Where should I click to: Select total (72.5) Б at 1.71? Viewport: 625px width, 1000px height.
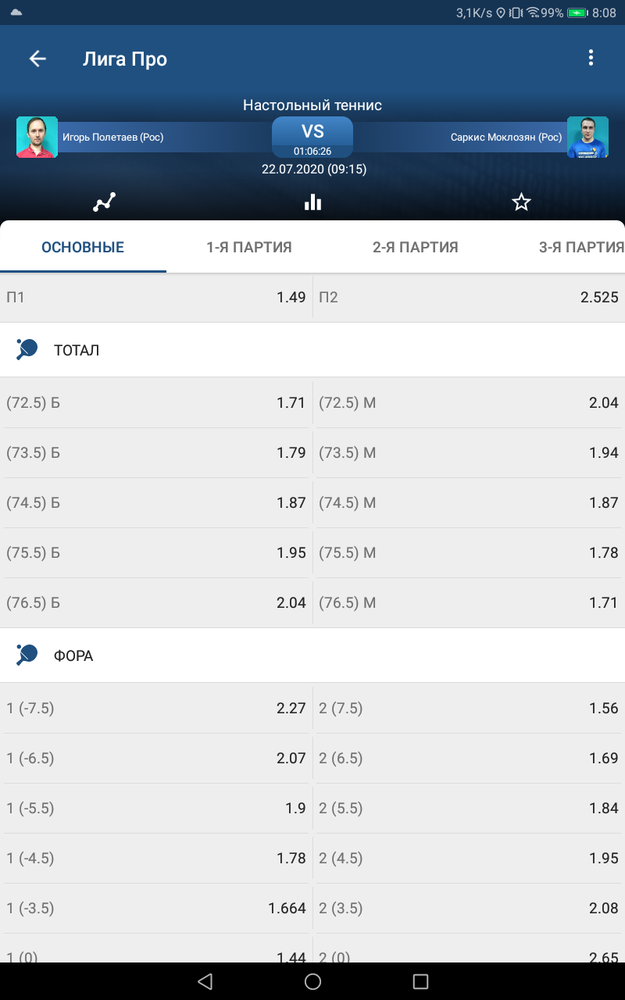coord(156,403)
